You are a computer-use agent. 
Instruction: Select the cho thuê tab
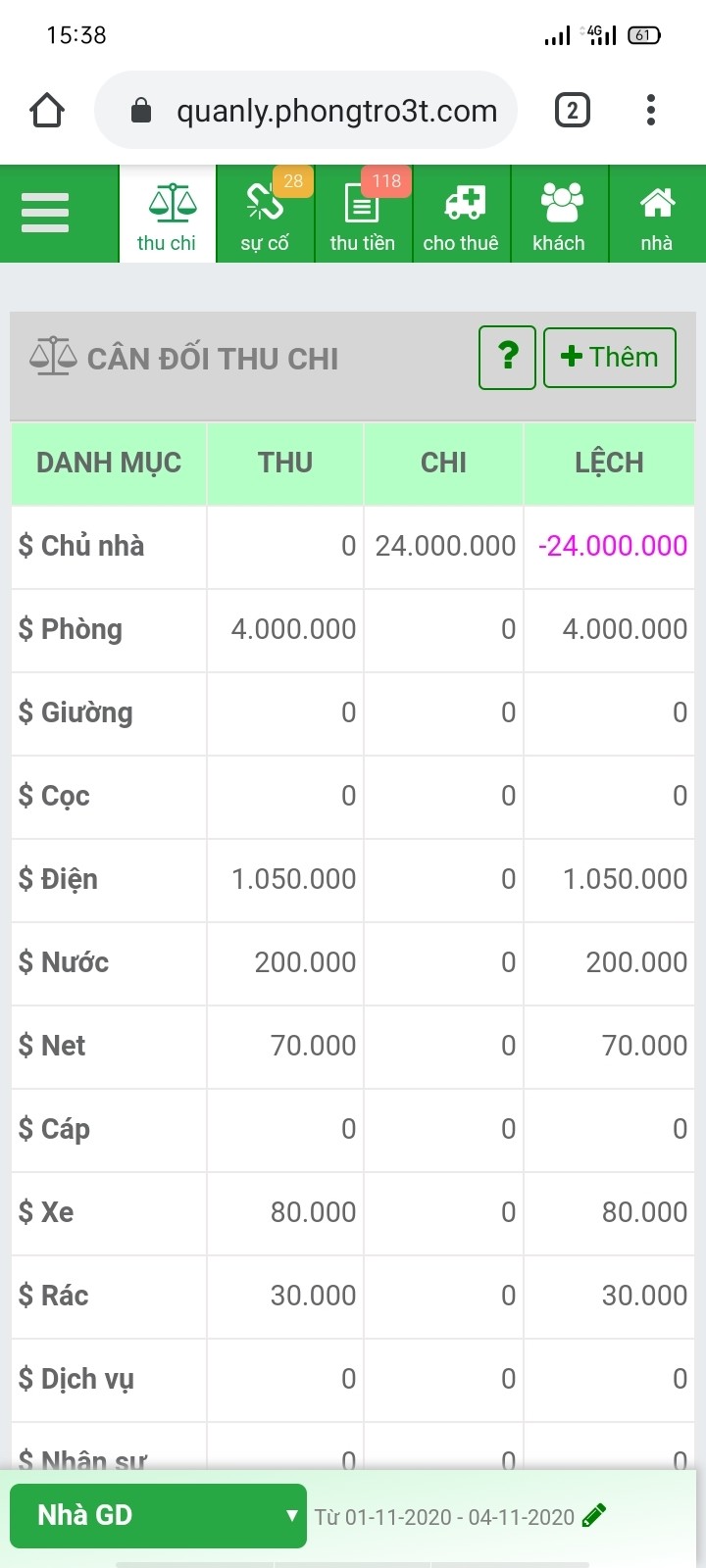[461, 216]
